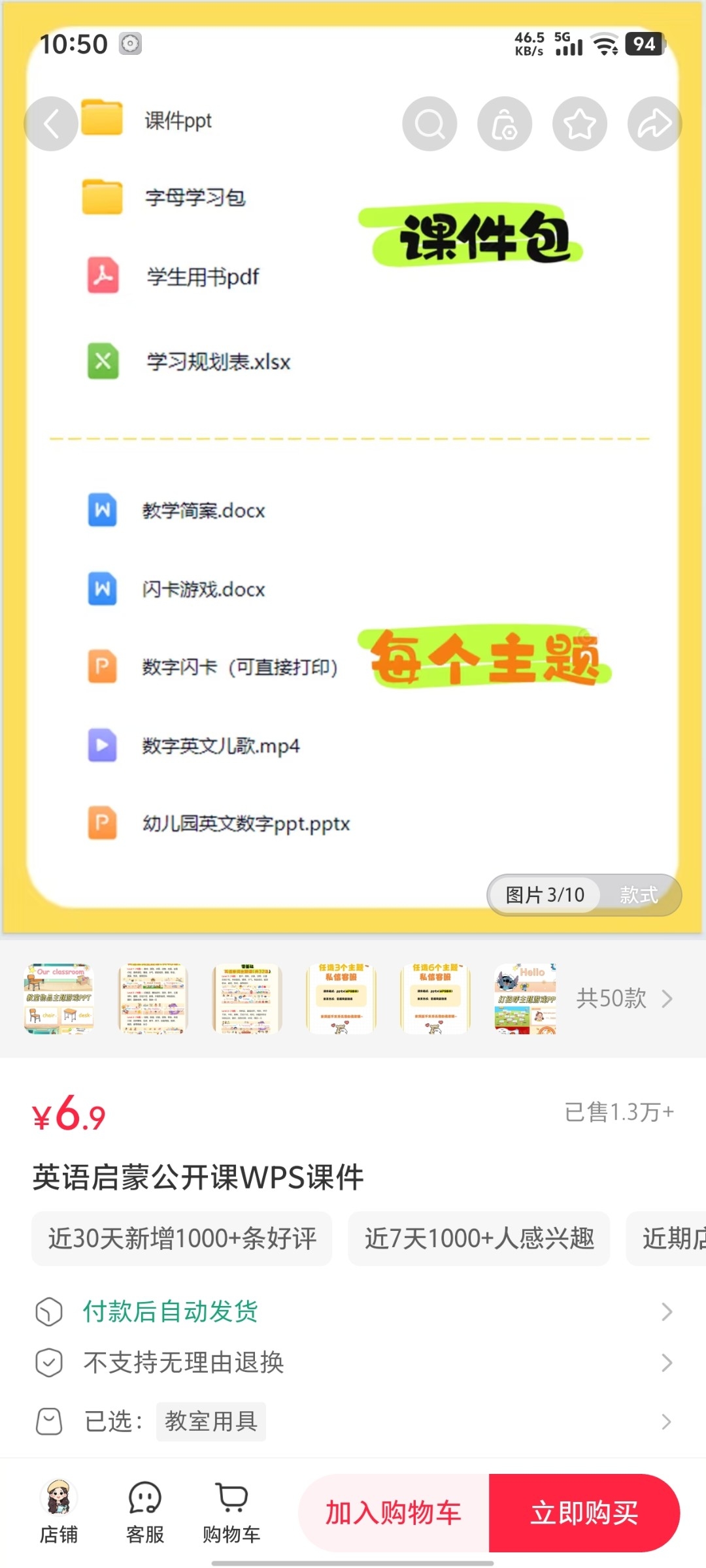Add the item with 加入购物车
This screenshot has height=1568, width=706.
(394, 1512)
